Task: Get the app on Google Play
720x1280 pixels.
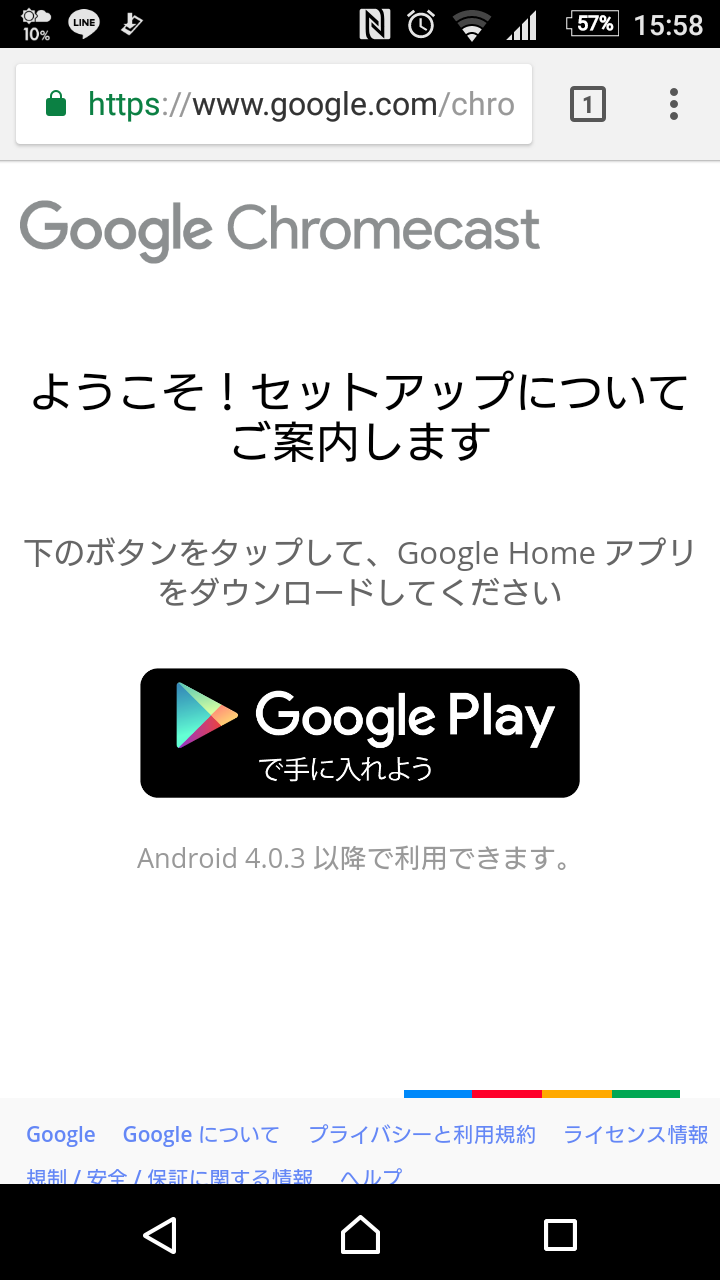Action: coord(360,733)
